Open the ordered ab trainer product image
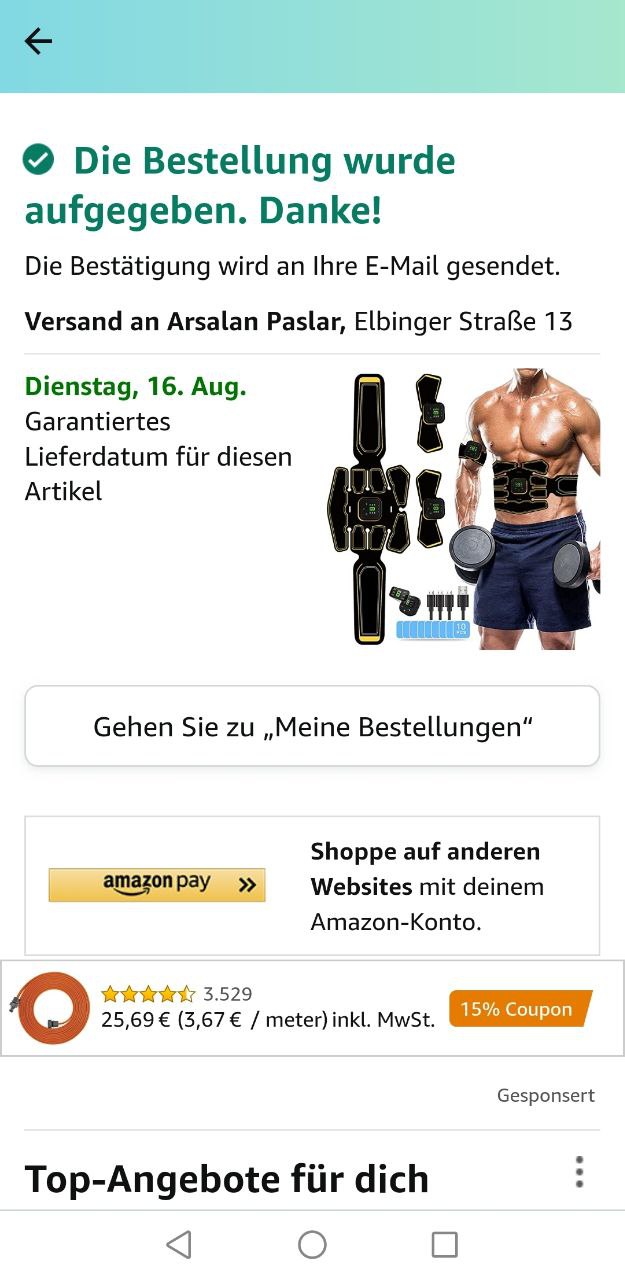The height and width of the screenshot is (1280, 625). pyautogui.click(x=465, y=508)
